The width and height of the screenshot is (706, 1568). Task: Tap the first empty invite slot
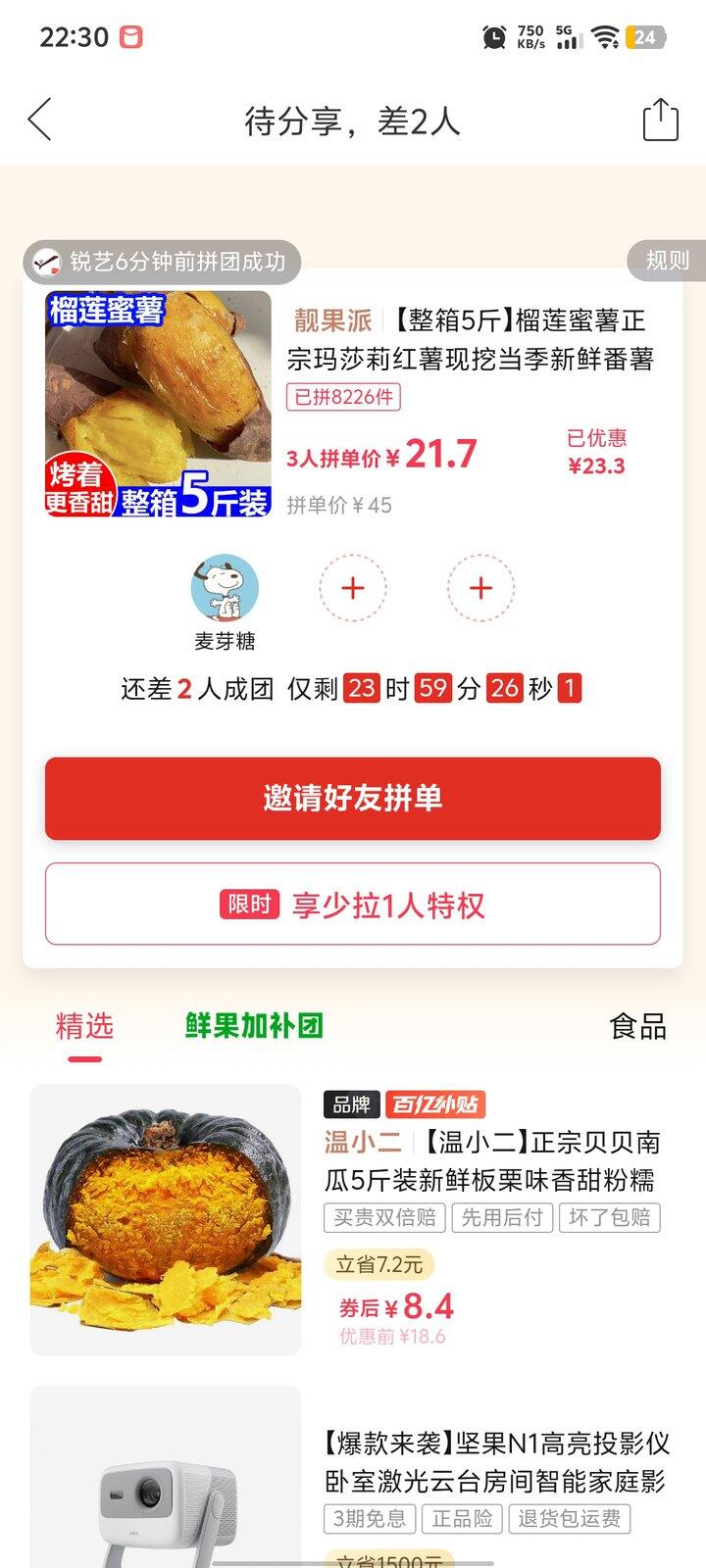[x=353, y=589]
